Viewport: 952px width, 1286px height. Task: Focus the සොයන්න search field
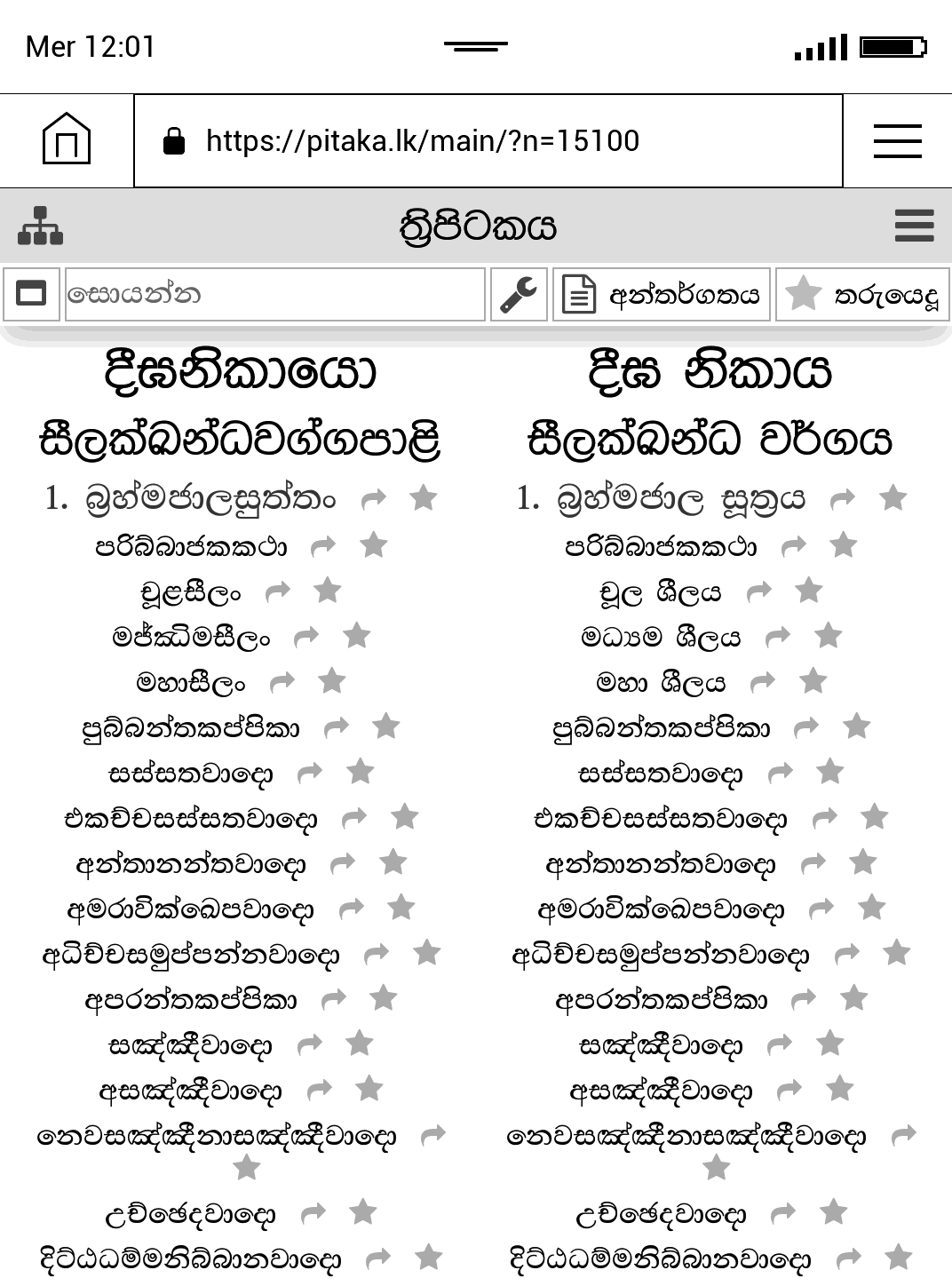click(x=275, y=293)
